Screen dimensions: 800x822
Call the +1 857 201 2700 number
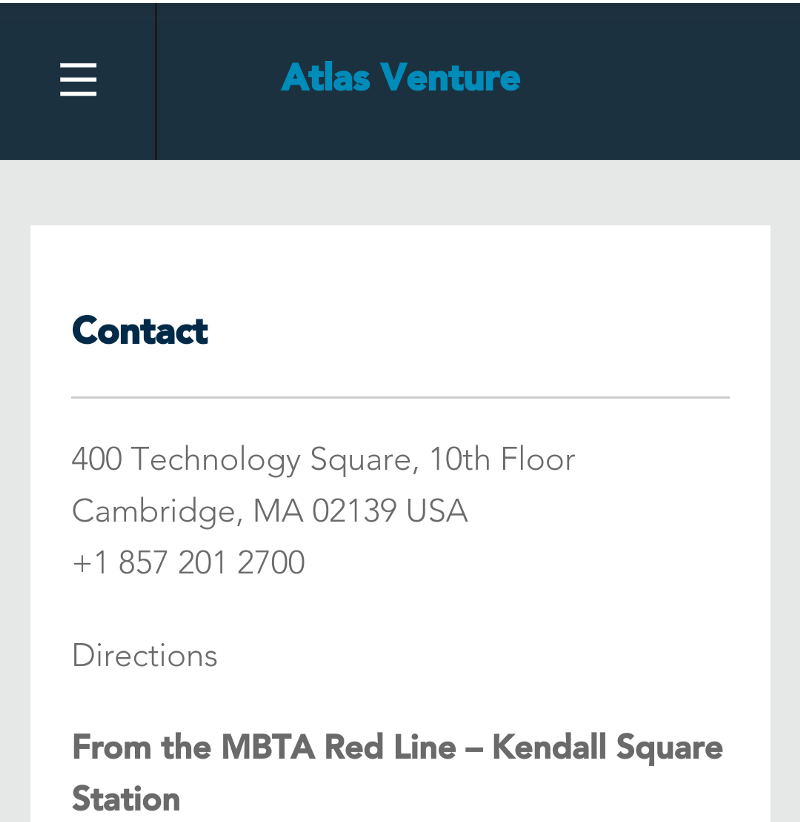point(189,563)
